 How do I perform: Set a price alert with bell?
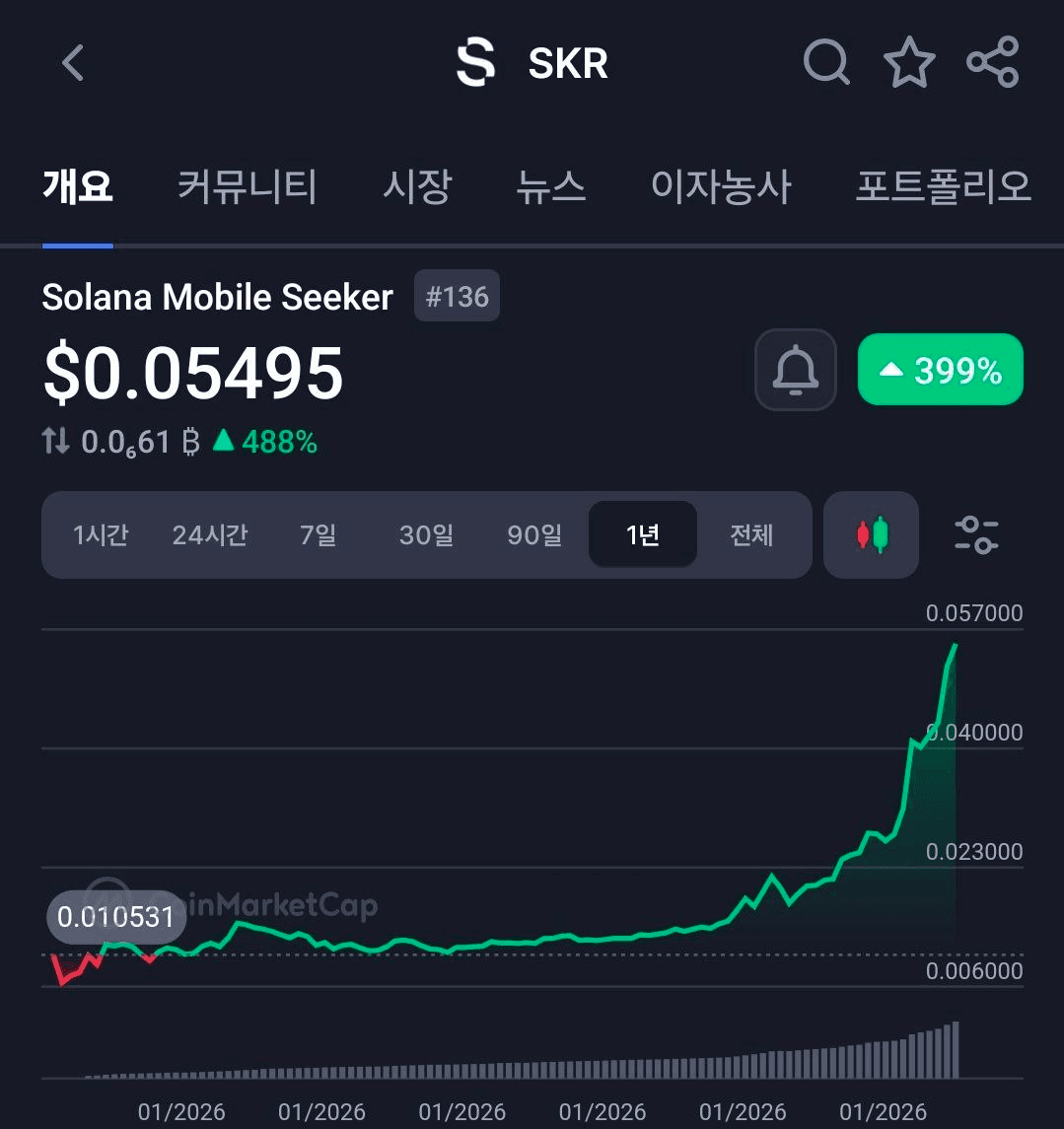click(796, 370)
